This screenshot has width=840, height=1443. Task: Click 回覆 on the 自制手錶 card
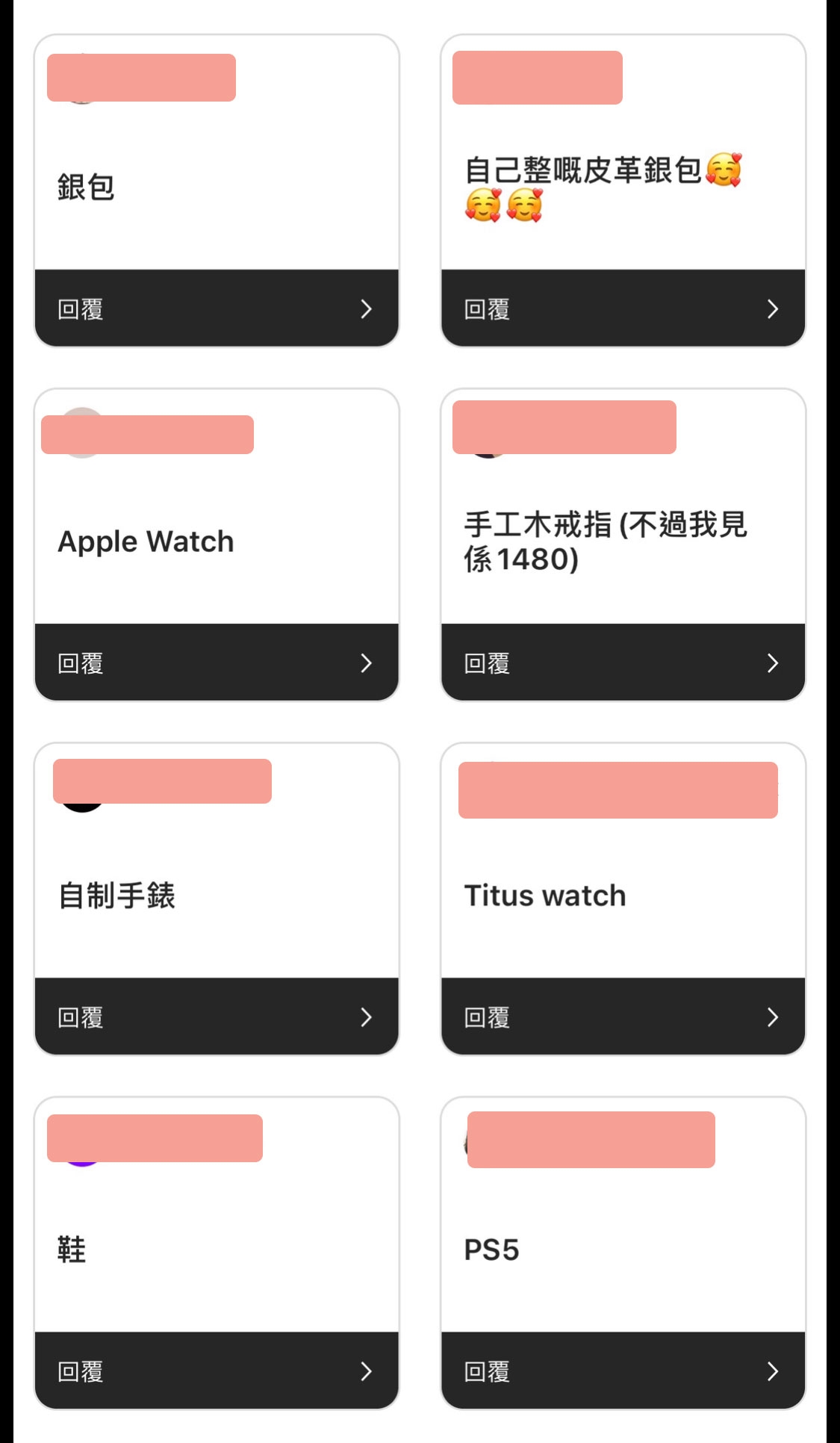click(x=80, y=1017)
